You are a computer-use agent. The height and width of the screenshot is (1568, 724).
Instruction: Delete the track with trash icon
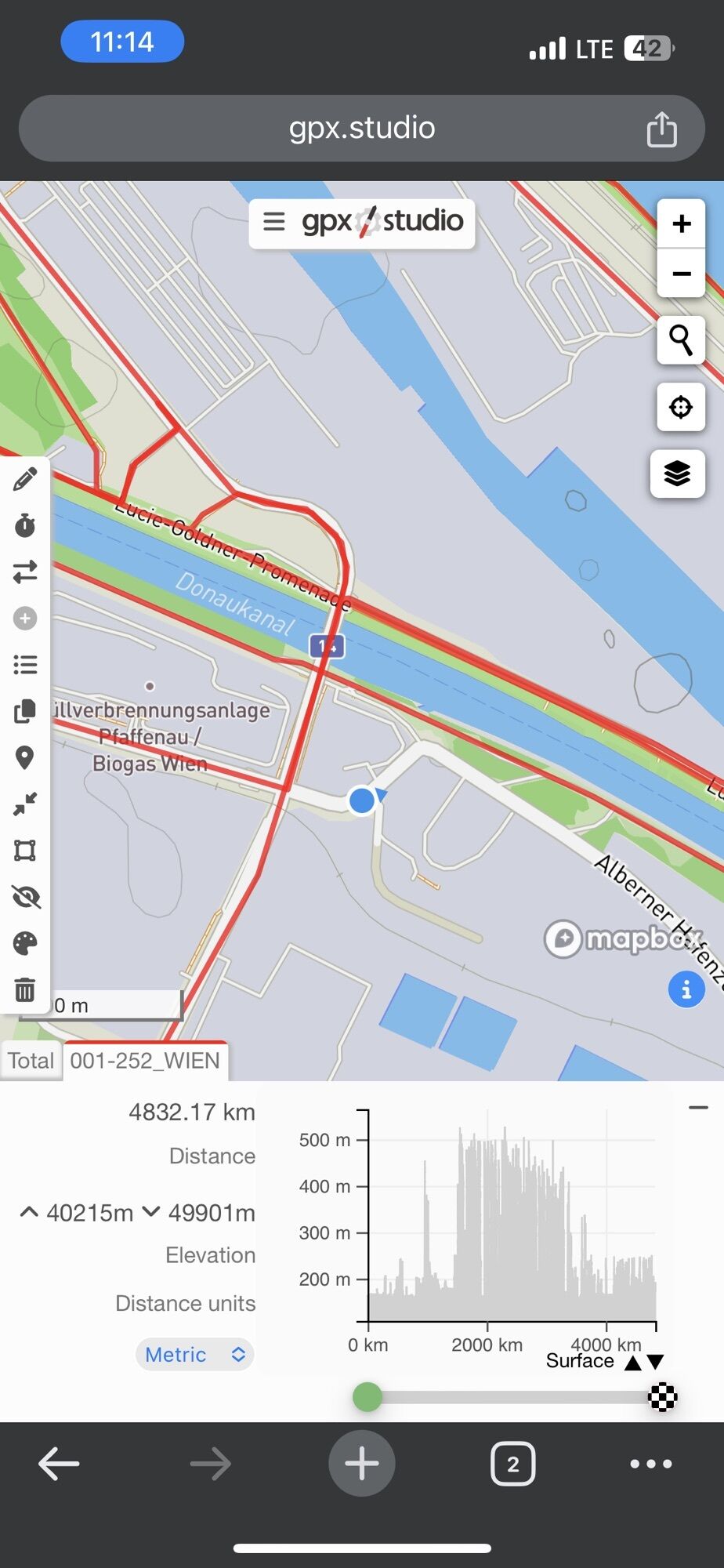[25, 989]
